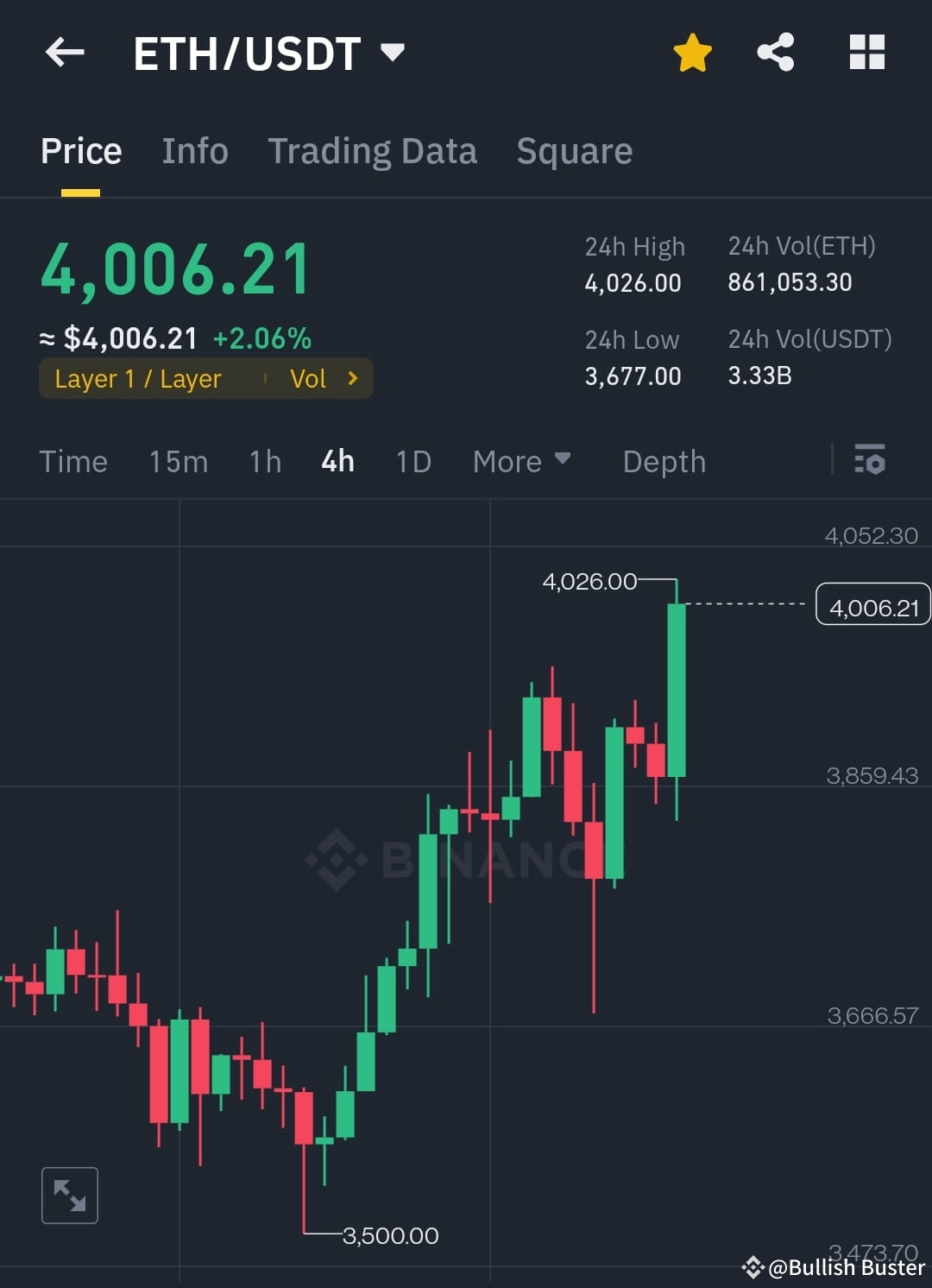Screen dimensions: 932x1288
Task: Open the grid layout icon top right
Action: tap(866, 52)
